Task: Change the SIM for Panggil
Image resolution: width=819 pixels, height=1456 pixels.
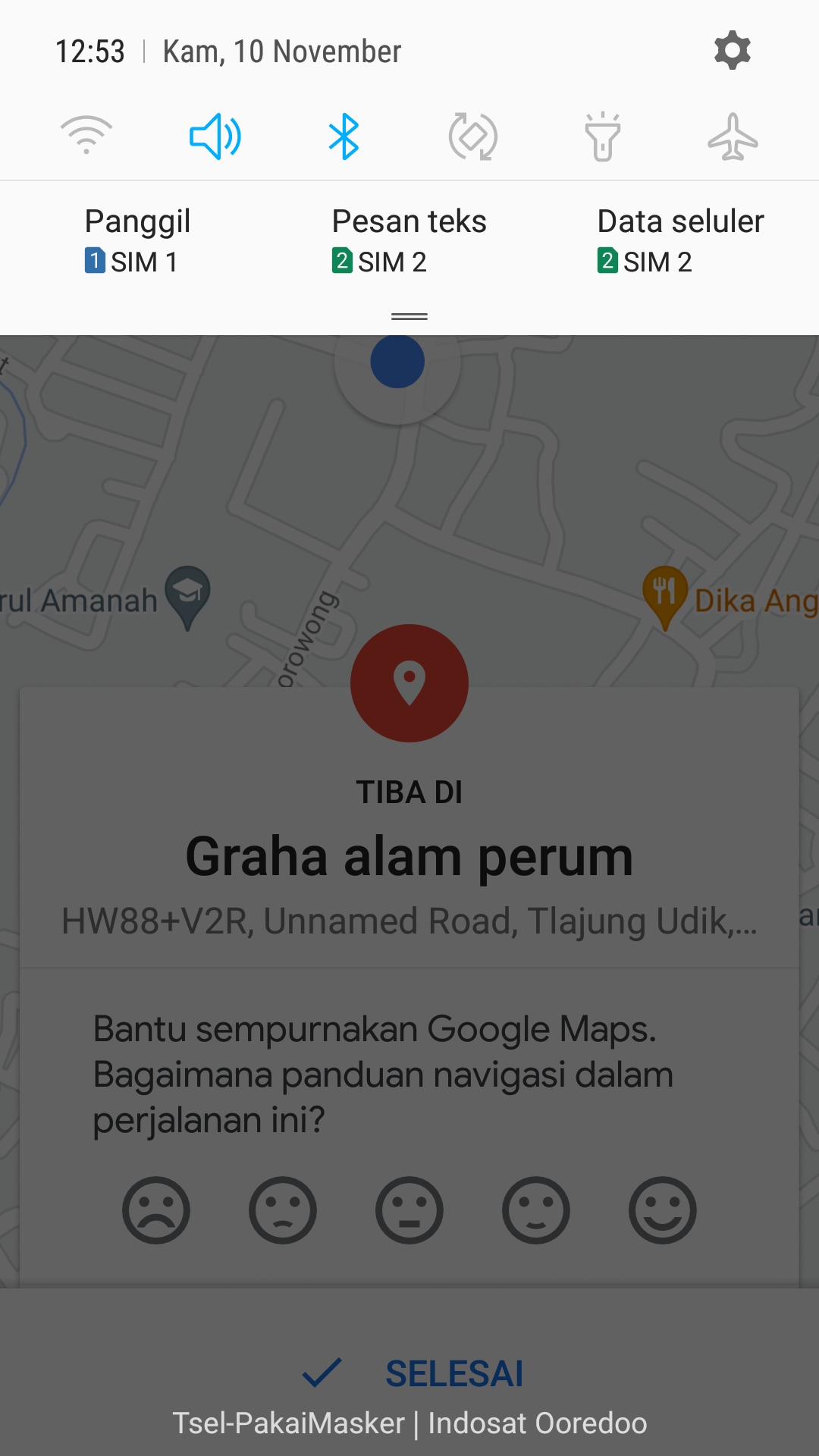Action: 137,241
